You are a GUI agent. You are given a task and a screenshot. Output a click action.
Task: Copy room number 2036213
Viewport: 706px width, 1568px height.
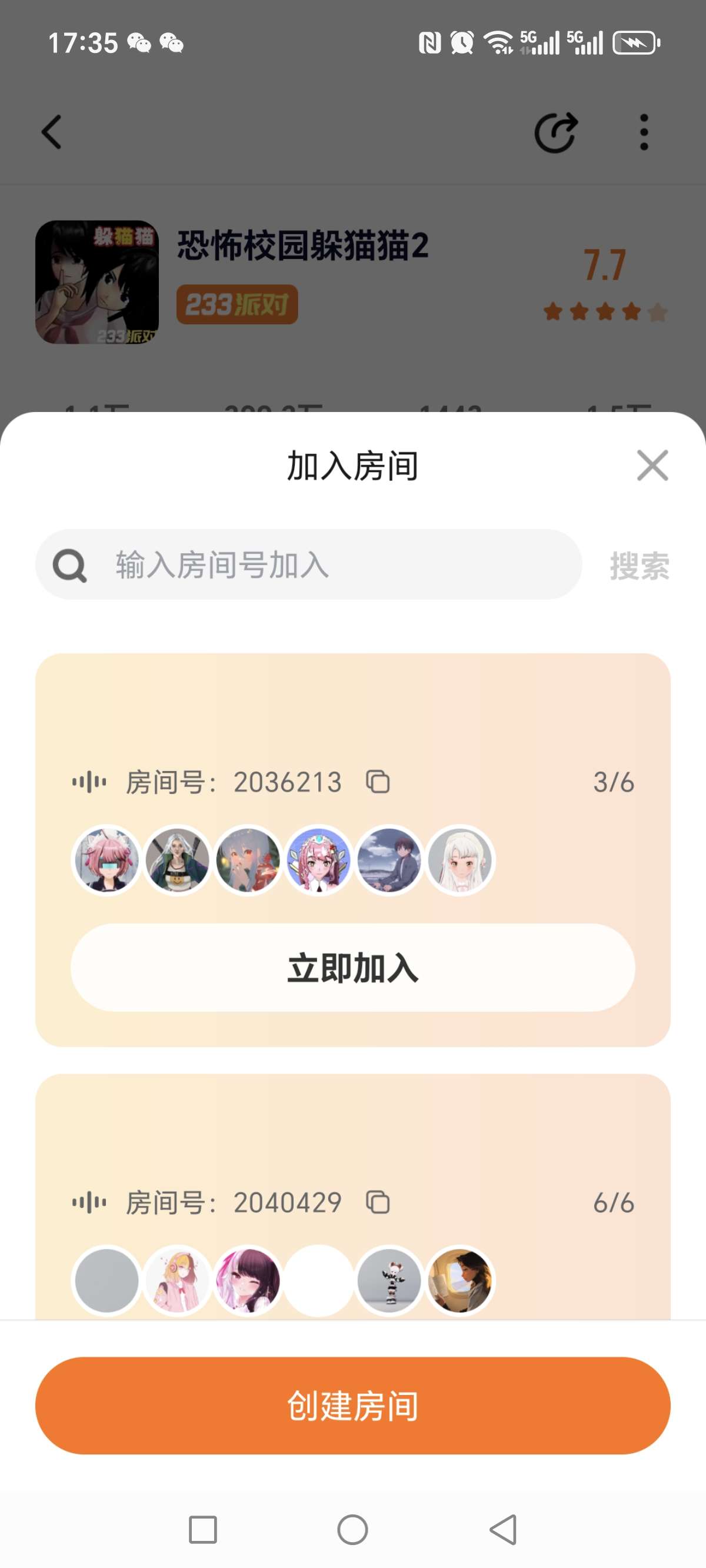[377, 782]
